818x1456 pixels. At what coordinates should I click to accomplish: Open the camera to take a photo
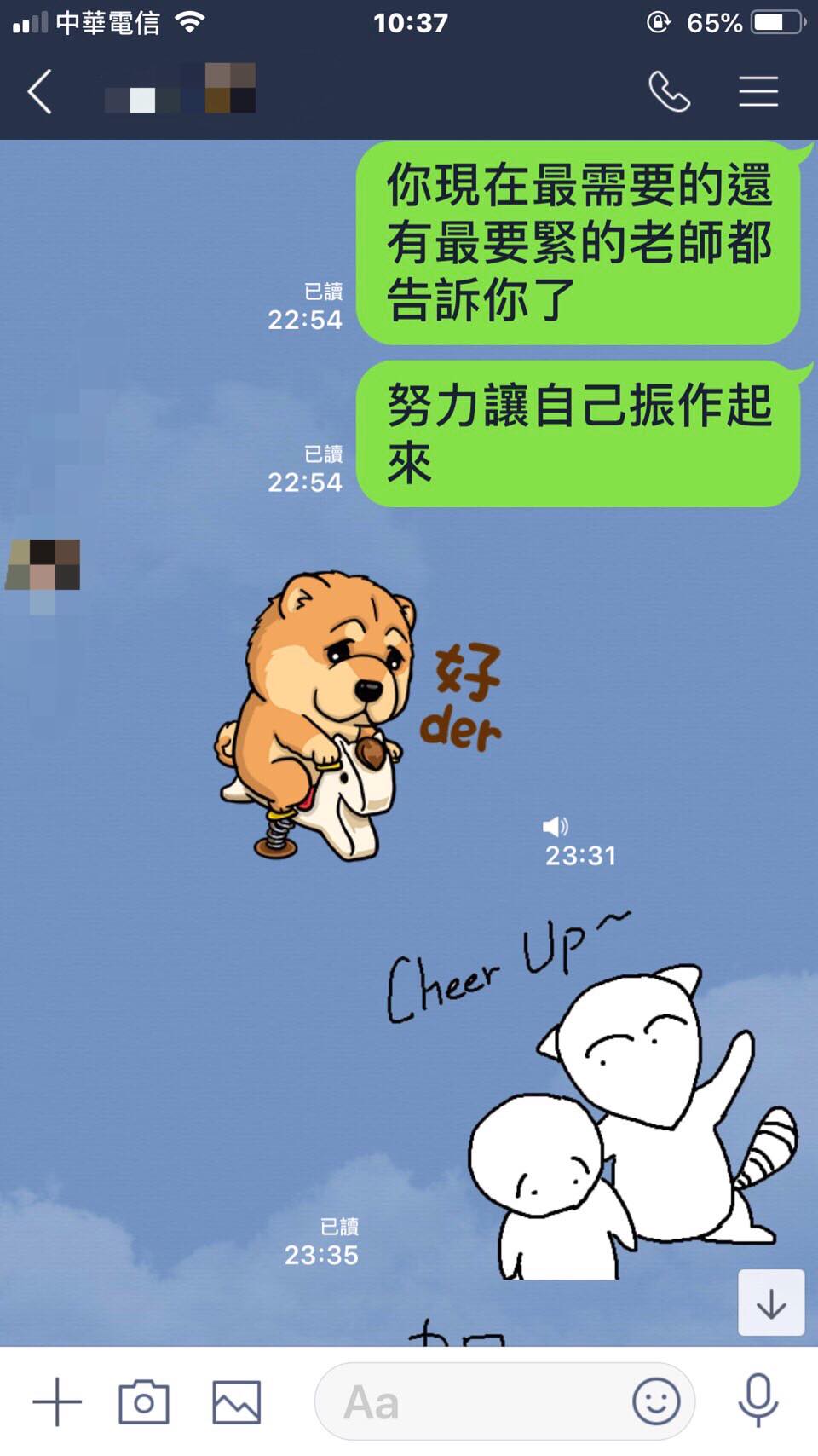pos(143,1401)
